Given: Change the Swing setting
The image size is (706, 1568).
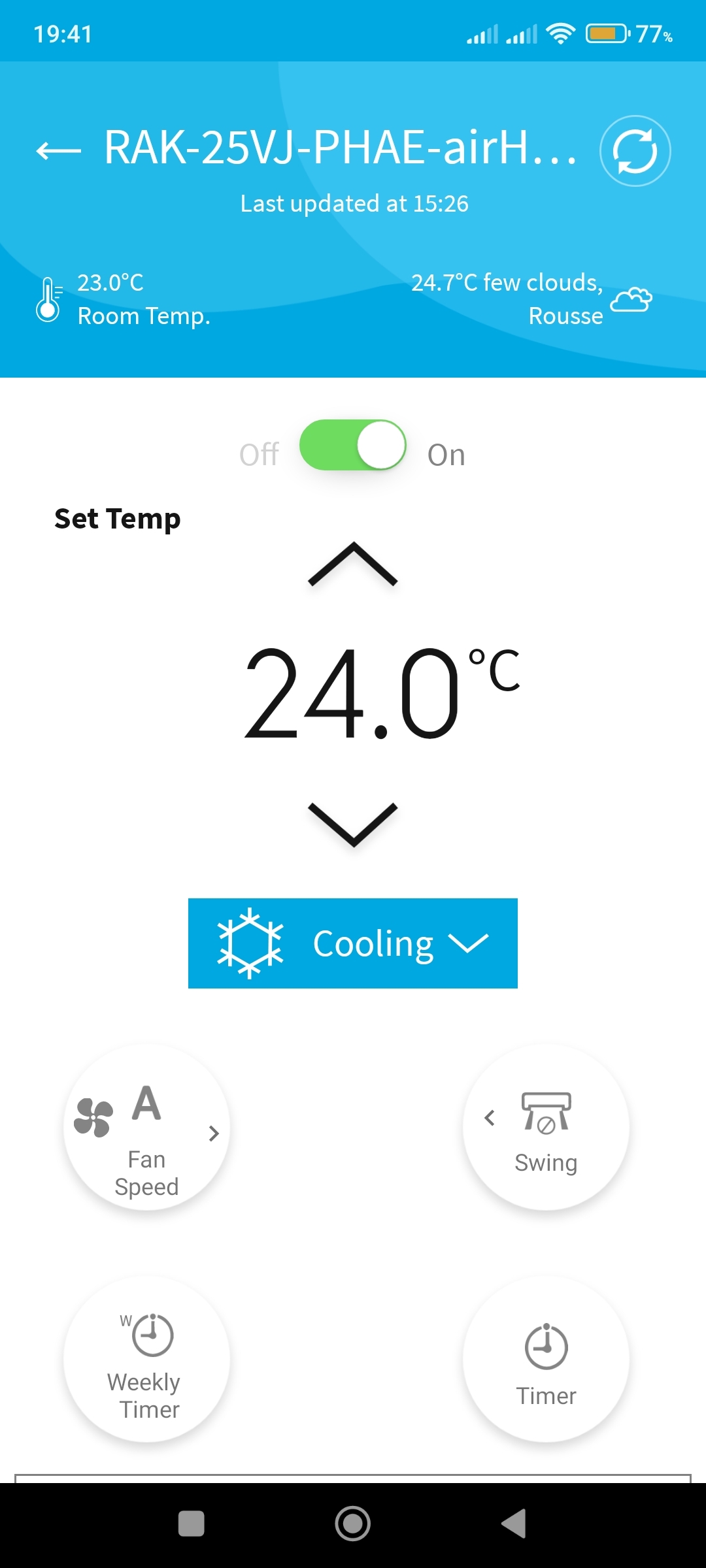Looking at the screenshot, I should coord(546,1128).
